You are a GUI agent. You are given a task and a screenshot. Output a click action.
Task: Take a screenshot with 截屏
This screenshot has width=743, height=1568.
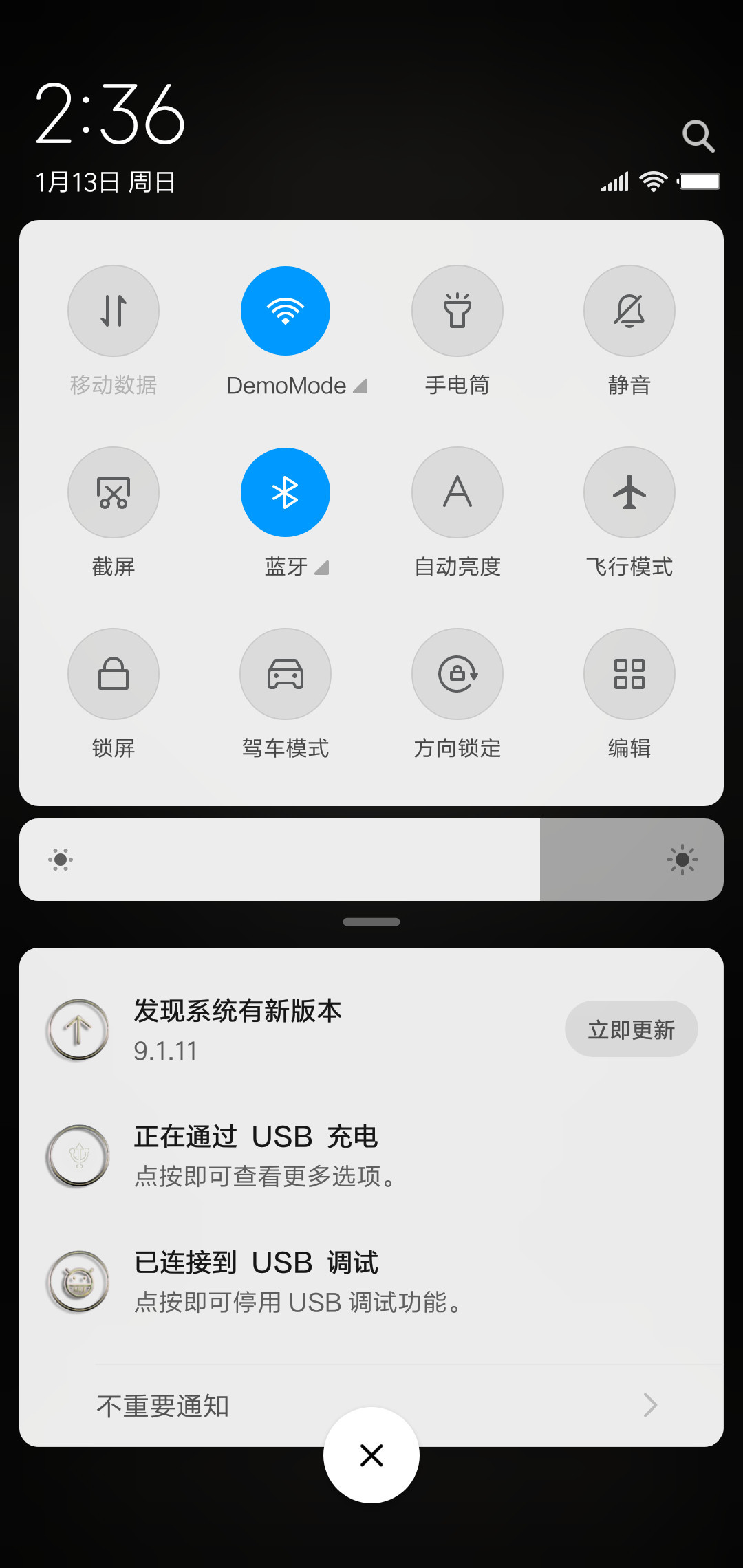point(114,492)
